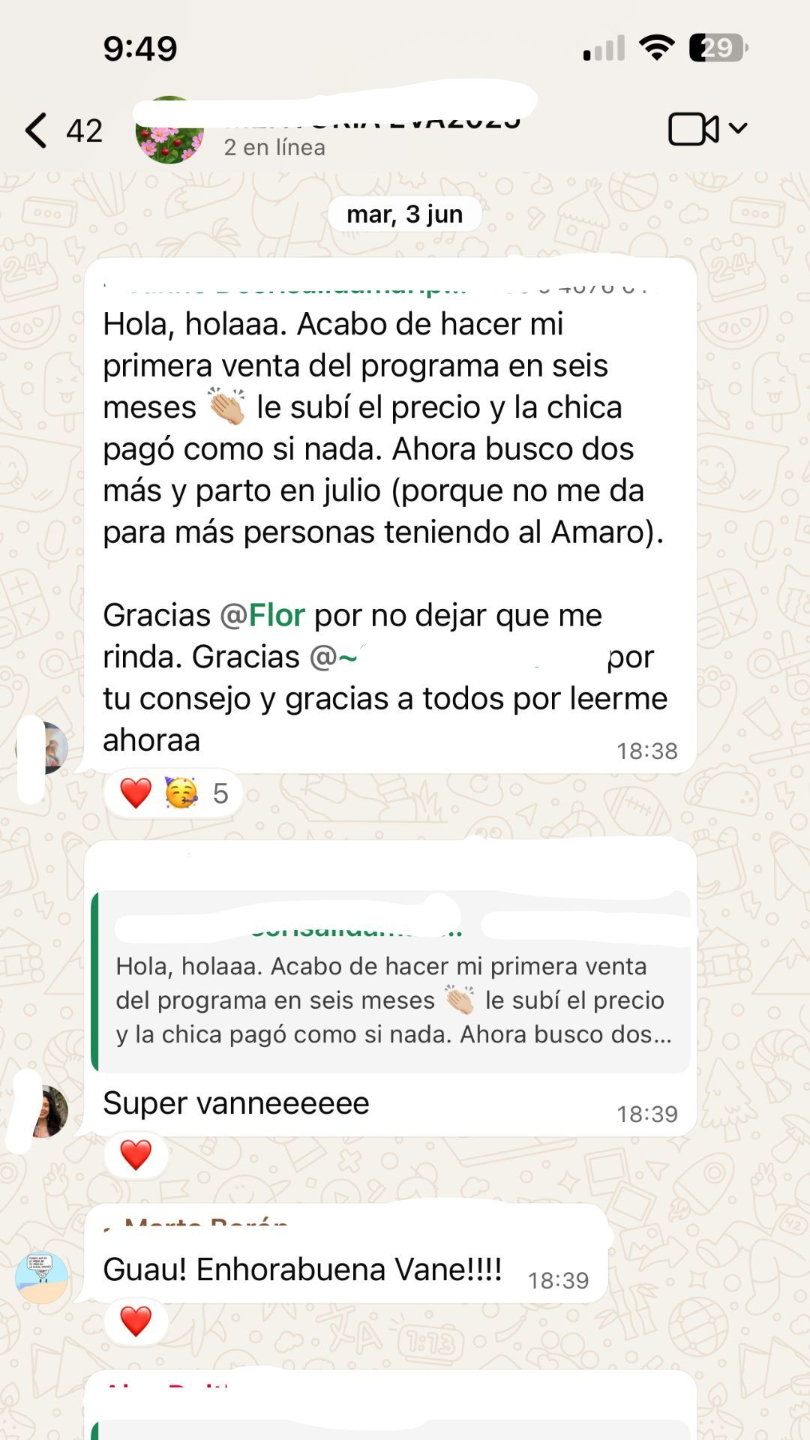The width and height of the screenshot is (810, 1440).
Task: Open the avatar beside the message ending 'ahoraa'
Action: pos(46,747)
